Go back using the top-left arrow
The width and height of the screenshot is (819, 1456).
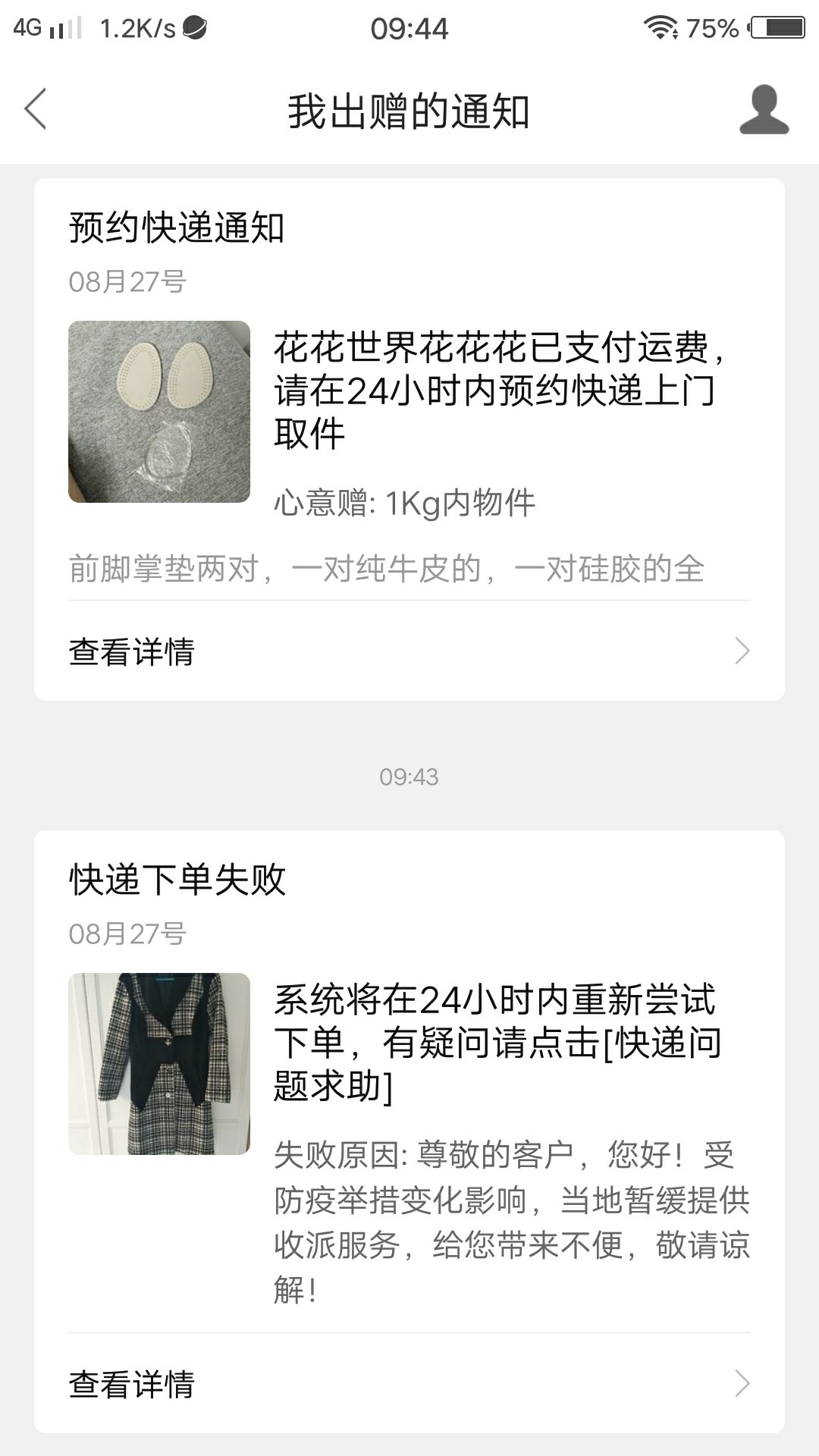click(x=36, y=110)
